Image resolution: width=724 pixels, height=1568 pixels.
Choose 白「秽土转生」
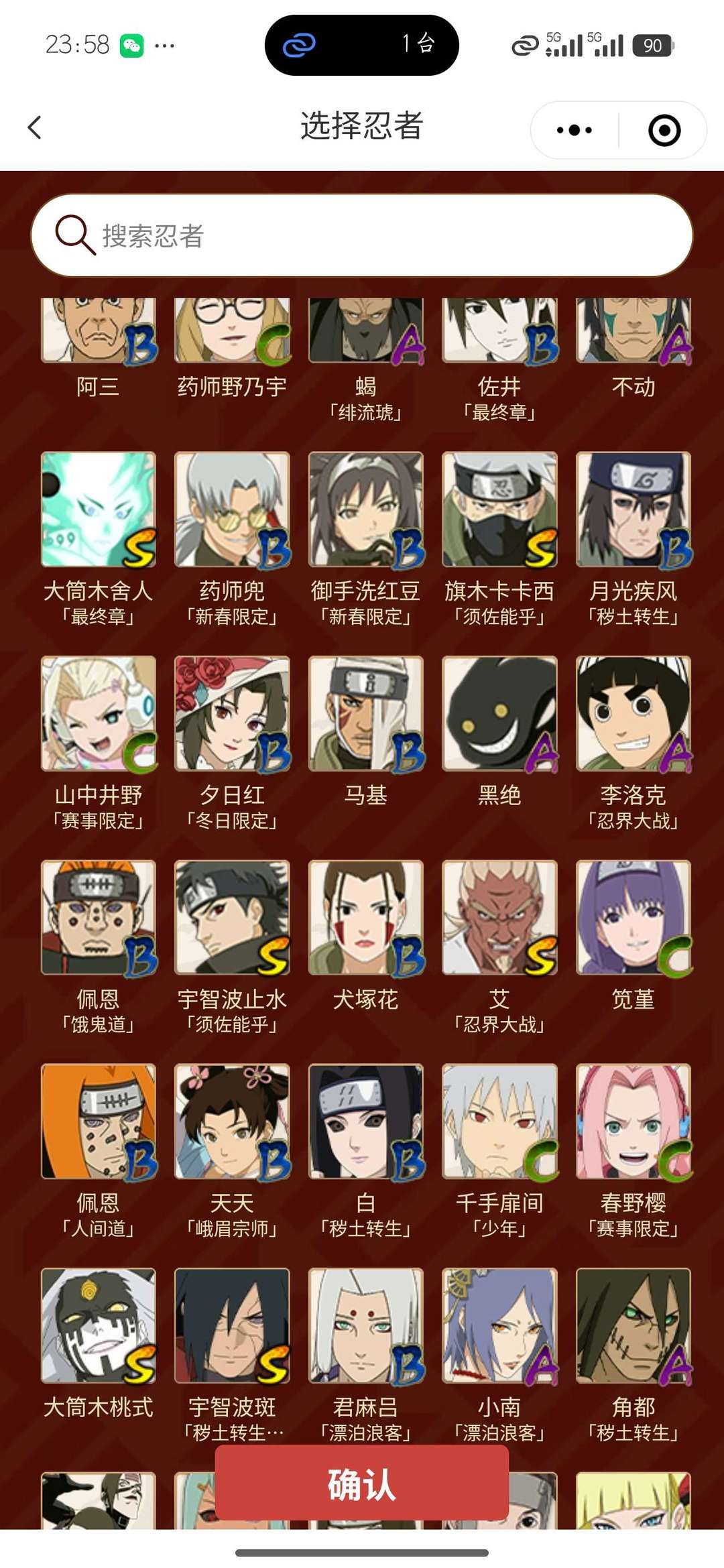pyautogui.click(x=366, y=1127)
